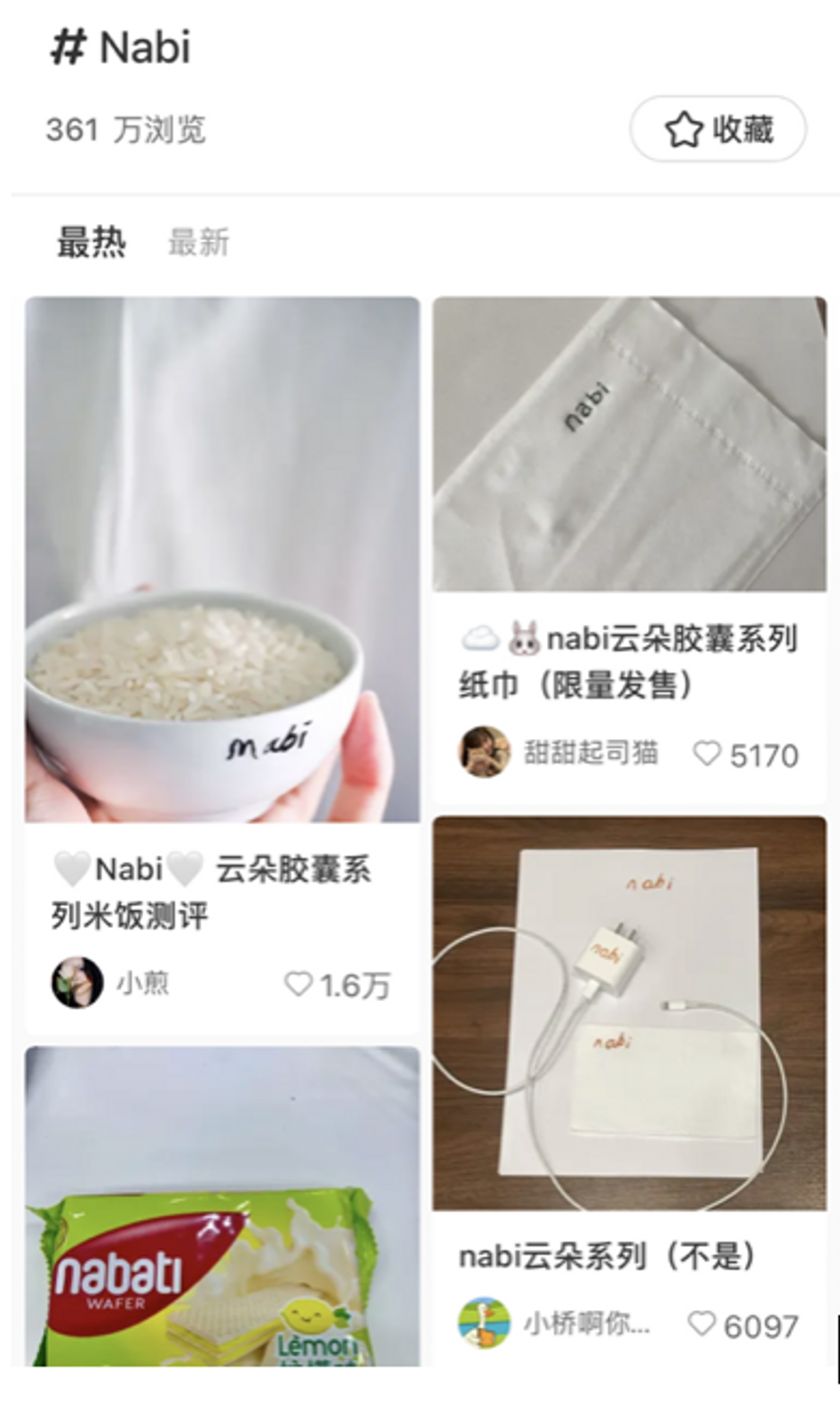This screenshot has width=840, height=1422.
Task: Tap the 收藏 favorite button
Action: (718, 129)
